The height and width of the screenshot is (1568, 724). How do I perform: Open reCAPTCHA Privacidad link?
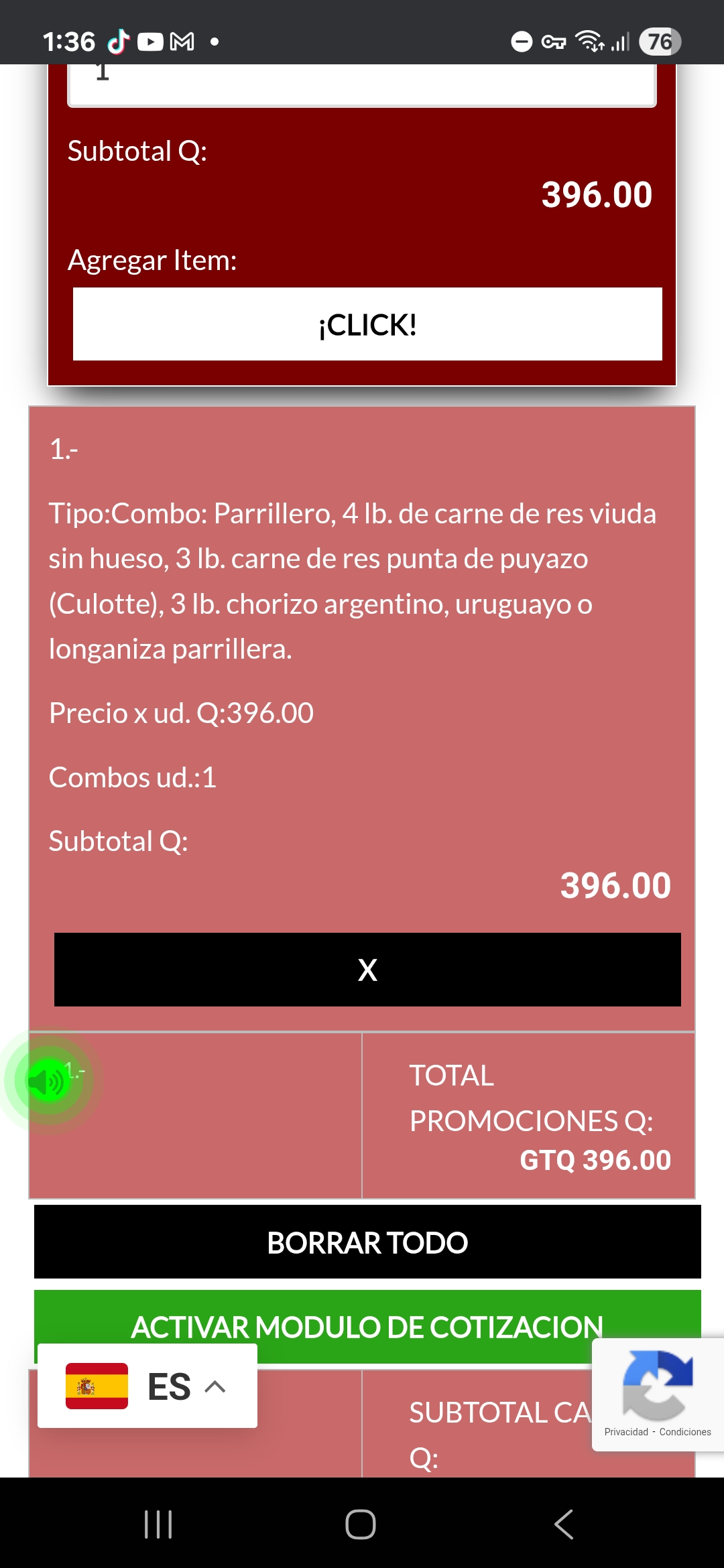pos(626,1432)
